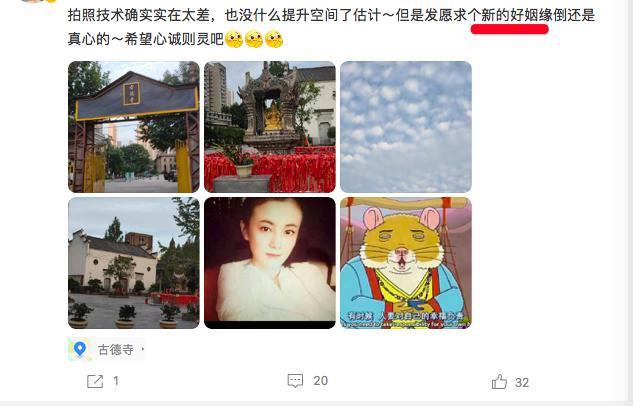Open the cloudy sky photo
633x406 pixels.
(405, 127)
